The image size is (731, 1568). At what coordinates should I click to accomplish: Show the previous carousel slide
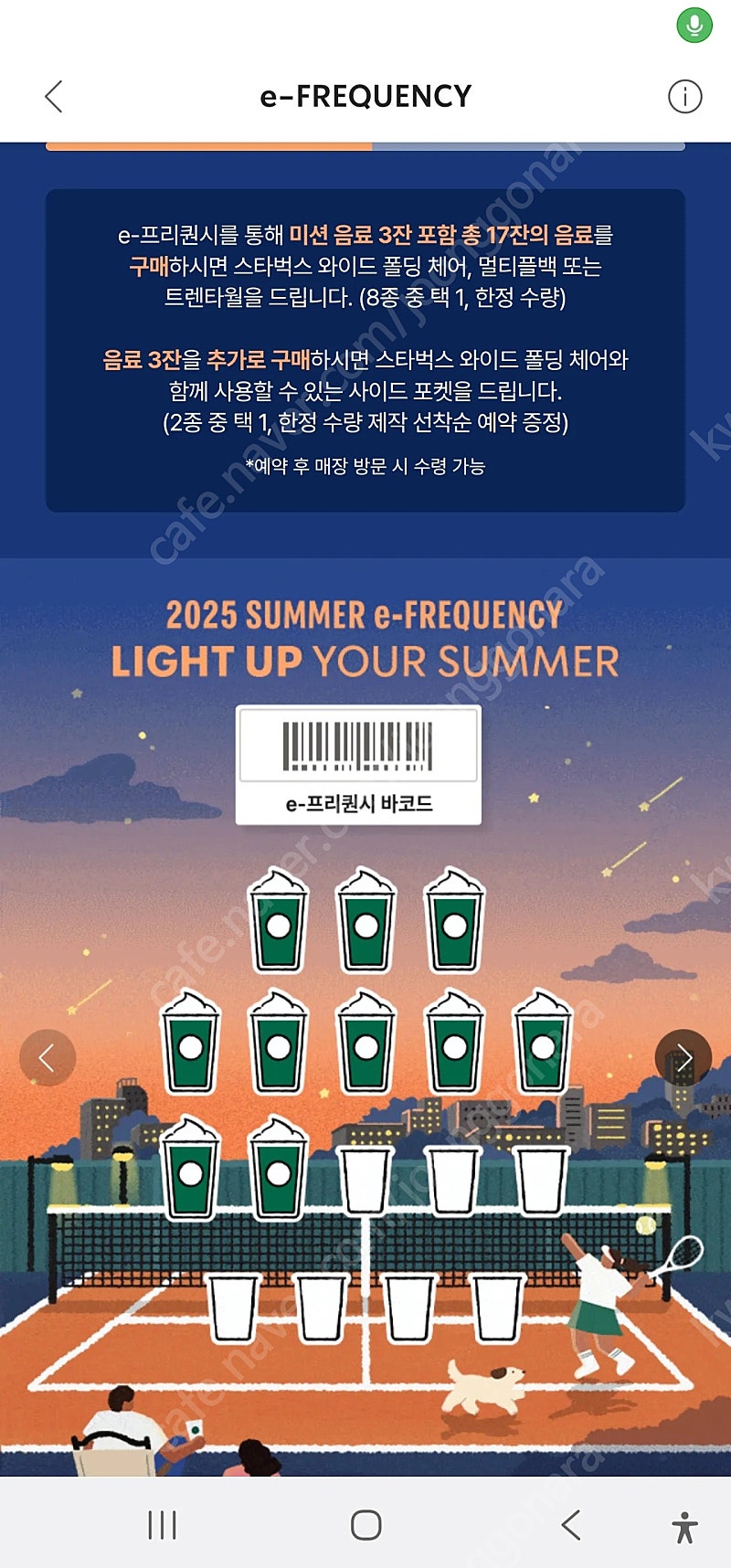point(48,1058)
